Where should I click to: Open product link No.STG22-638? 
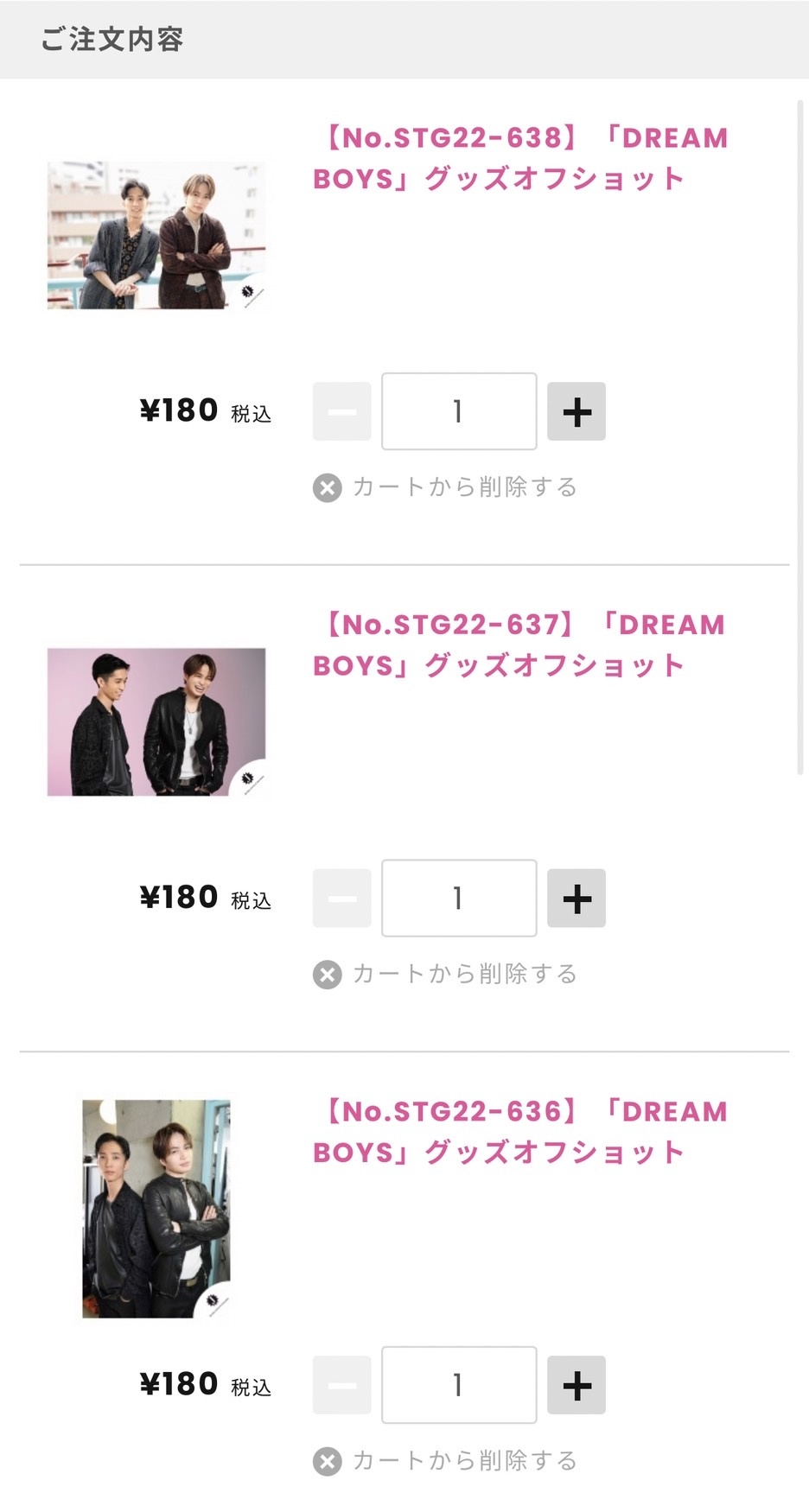tap(520, 158)
